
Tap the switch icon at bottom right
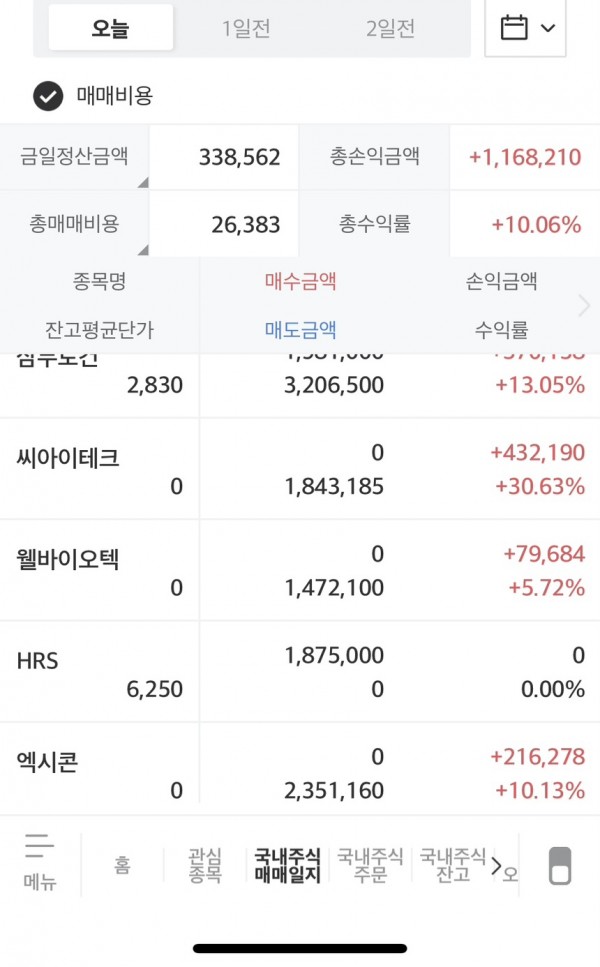coord(561,866)
